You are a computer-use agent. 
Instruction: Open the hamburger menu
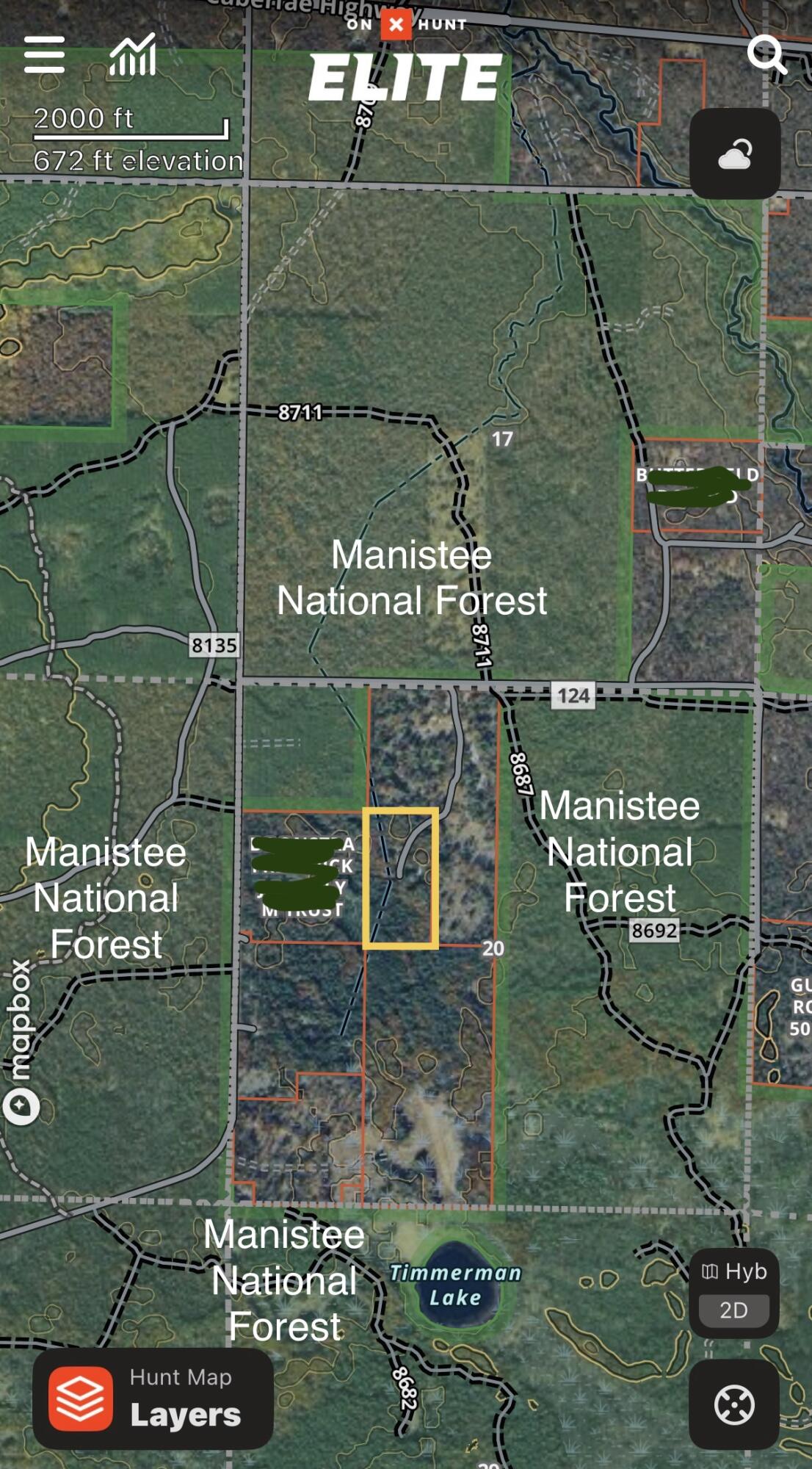pyautogui.click(x=44, y=55)
